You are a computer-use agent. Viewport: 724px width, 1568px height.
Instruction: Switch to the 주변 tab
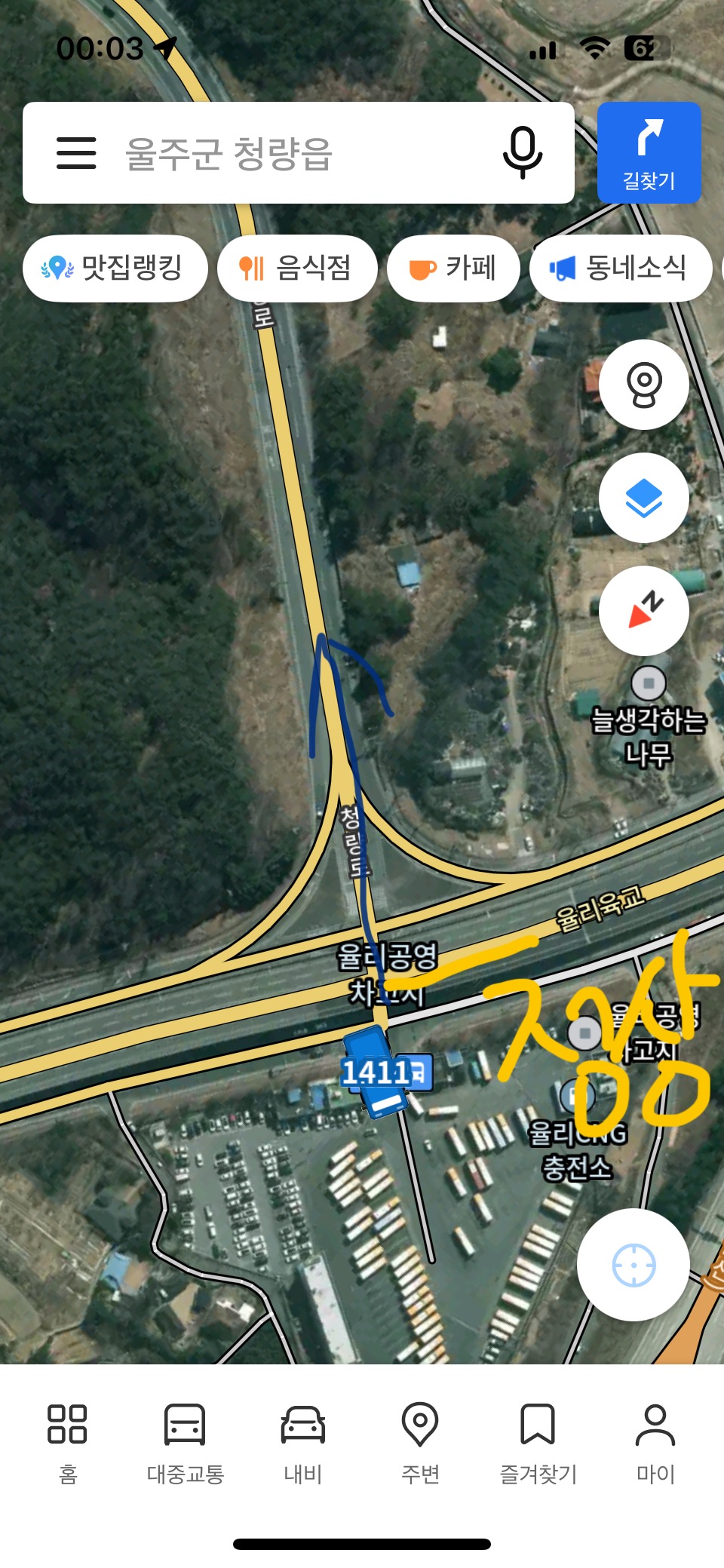420,1442
